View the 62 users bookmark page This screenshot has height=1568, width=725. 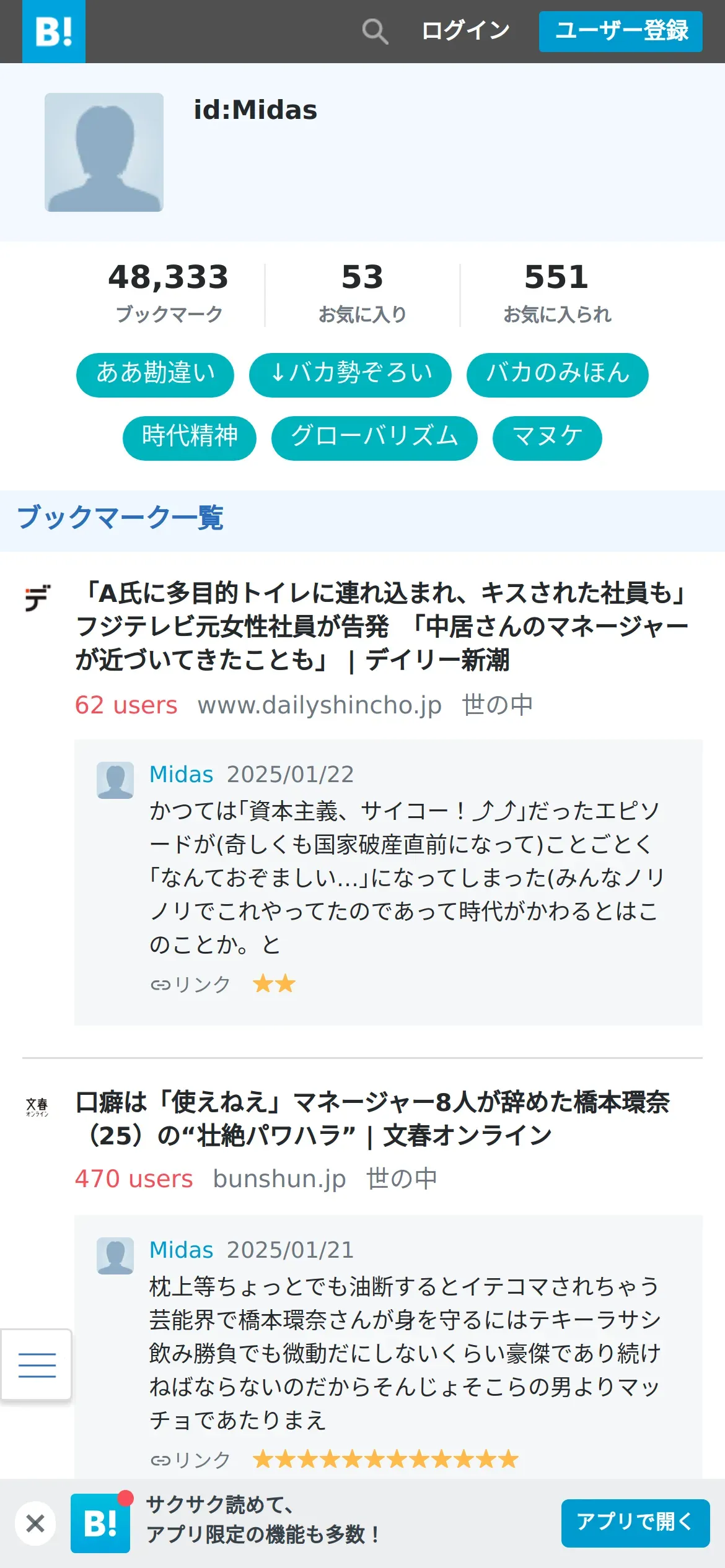(126, 705)
